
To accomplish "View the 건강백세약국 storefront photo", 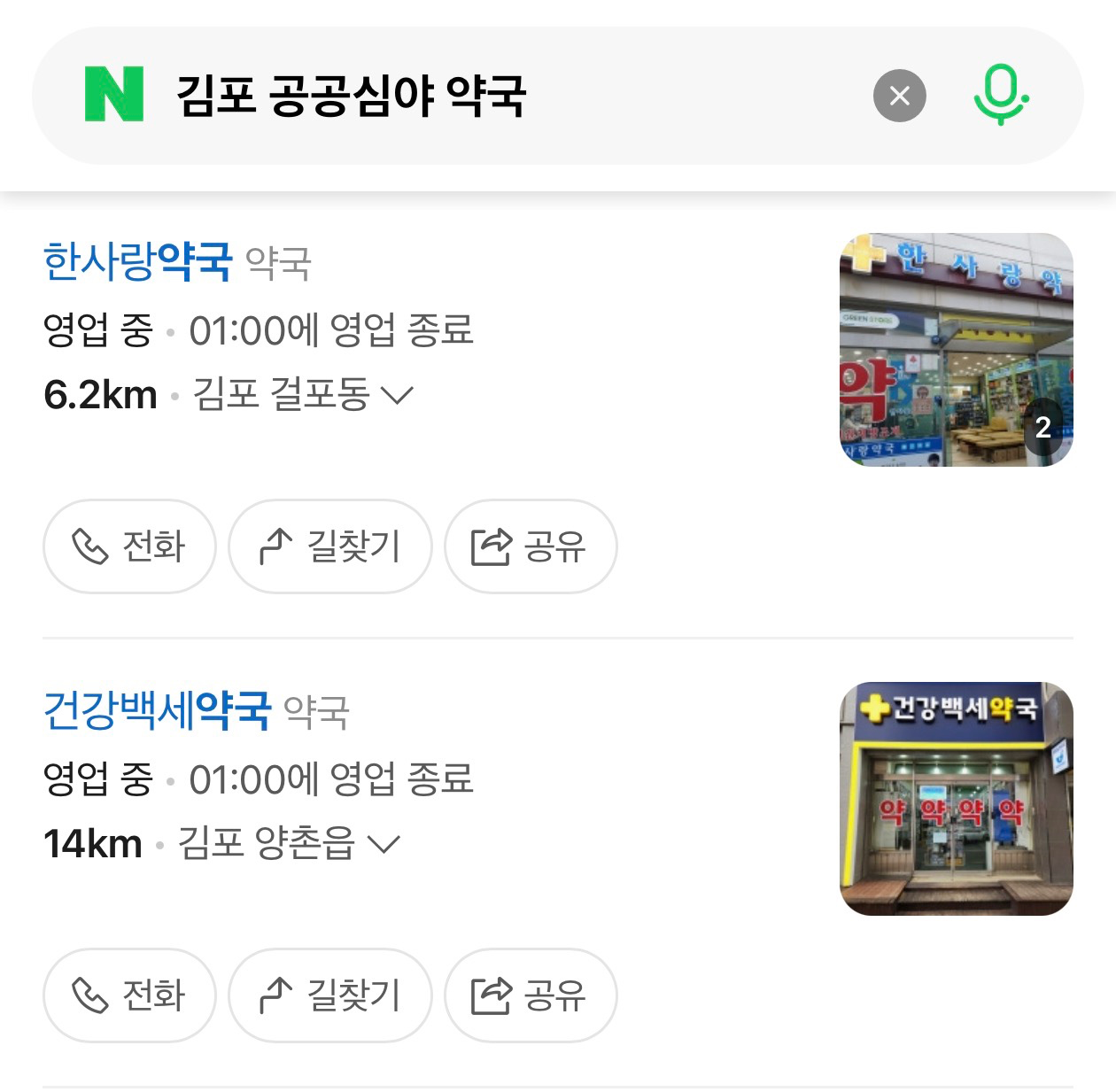I will point(956,798).
